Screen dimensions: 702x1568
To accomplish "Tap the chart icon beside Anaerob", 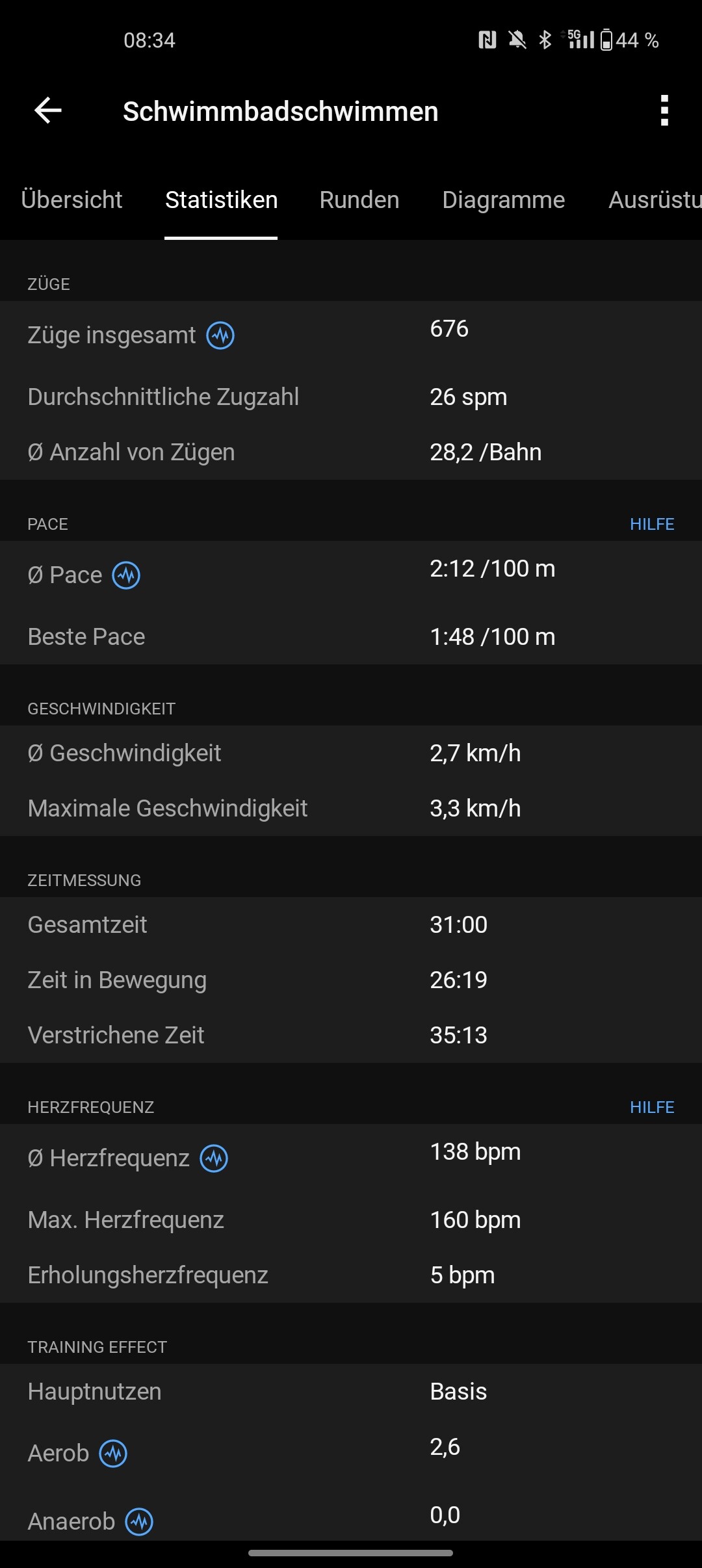I will [139, 1522].
